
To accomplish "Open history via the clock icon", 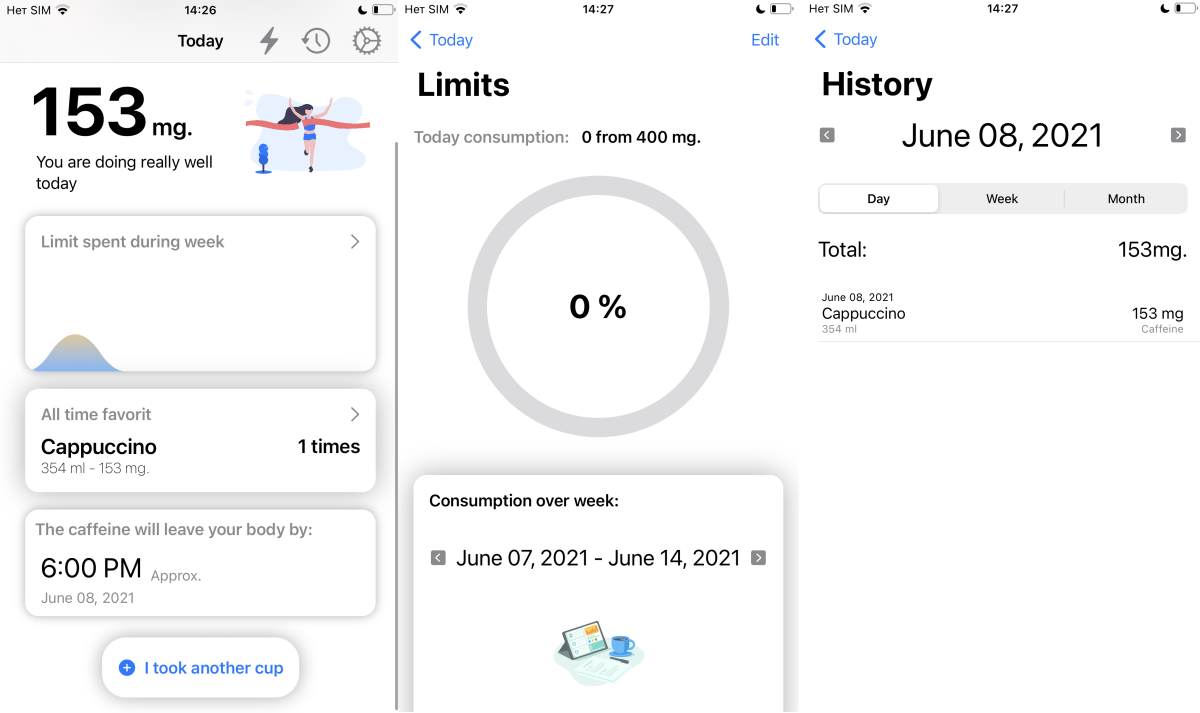I will [x=316, y=40].
